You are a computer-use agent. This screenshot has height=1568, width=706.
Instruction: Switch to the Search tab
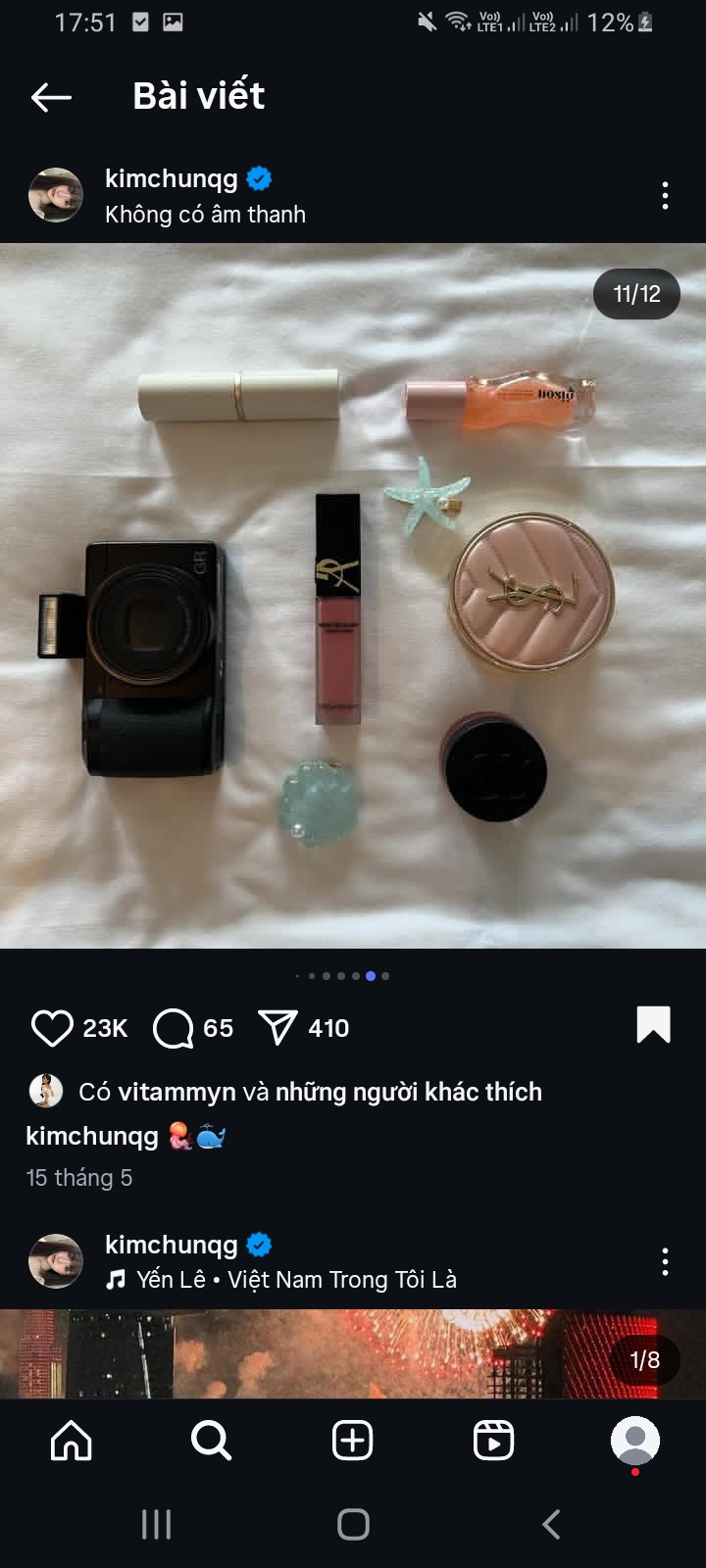click(211, 1441)
